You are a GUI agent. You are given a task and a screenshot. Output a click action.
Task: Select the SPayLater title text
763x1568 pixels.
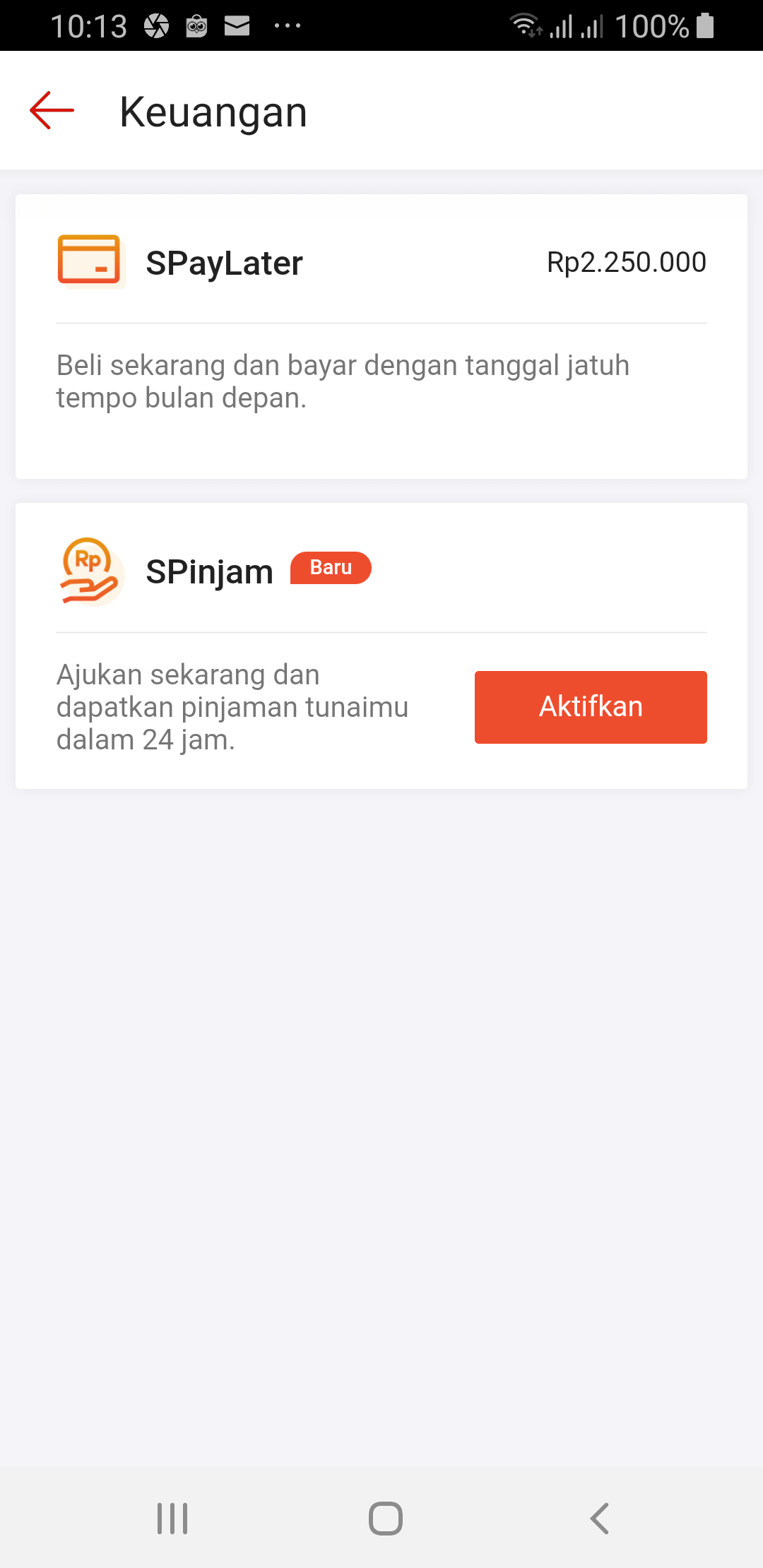(x=224, y=261)
